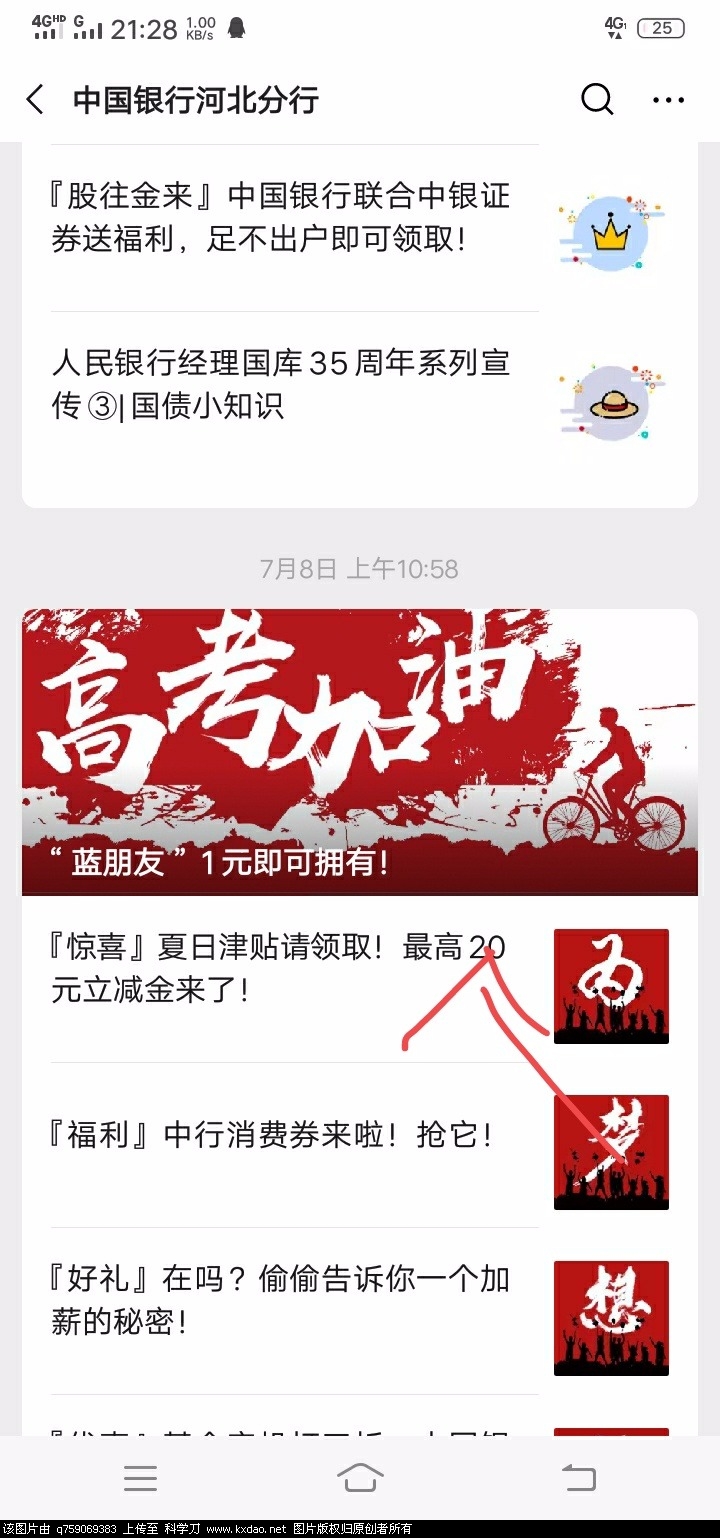Open article 人民银行经理国库35周年系列宣传
Viewport: 720px width, 1538px height.
(280, 384)
